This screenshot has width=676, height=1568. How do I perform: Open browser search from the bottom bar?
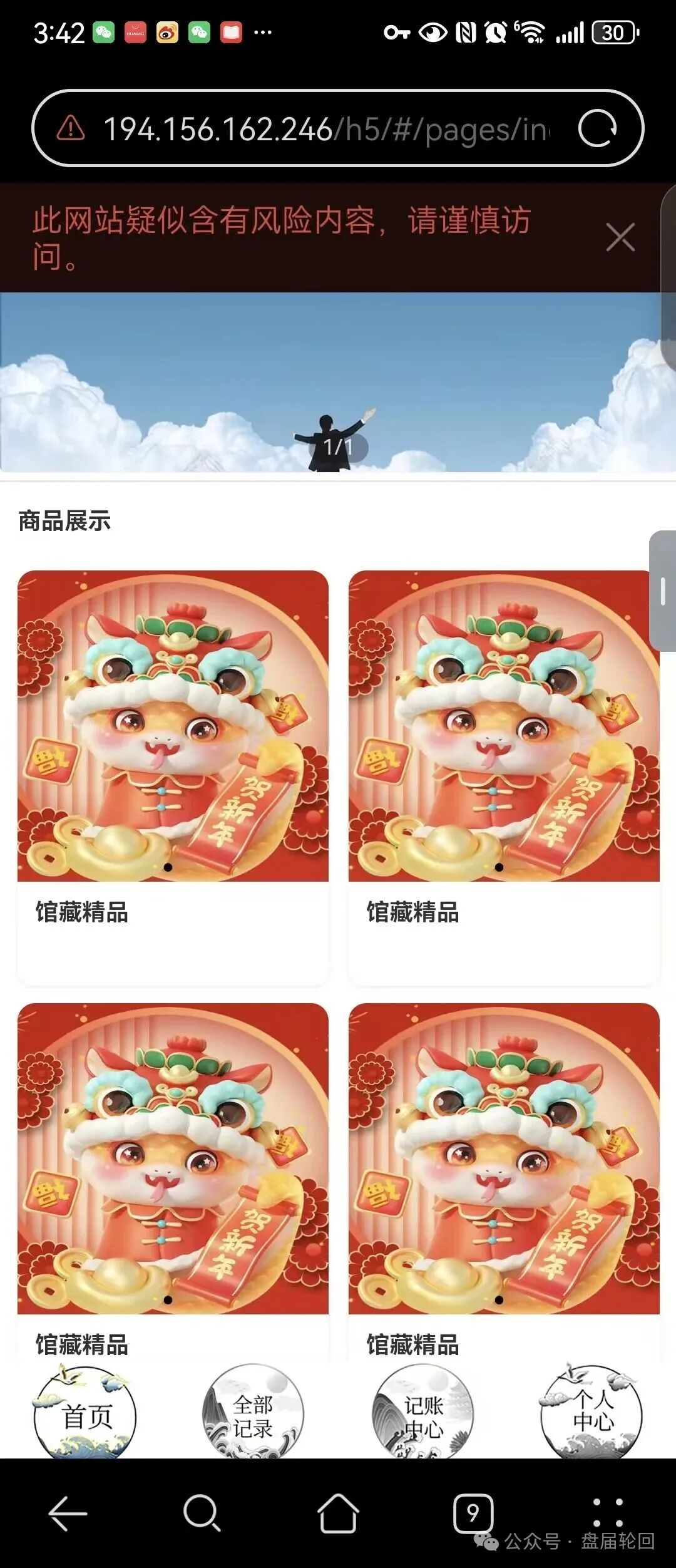tap(202, 1514)
